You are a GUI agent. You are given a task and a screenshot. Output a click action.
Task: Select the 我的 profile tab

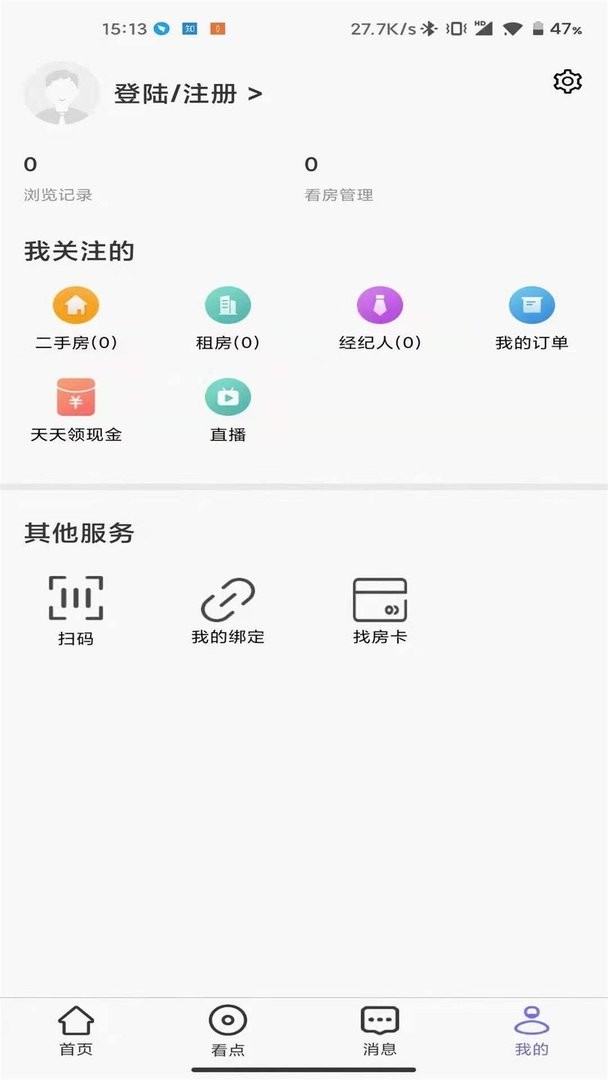532,1031
